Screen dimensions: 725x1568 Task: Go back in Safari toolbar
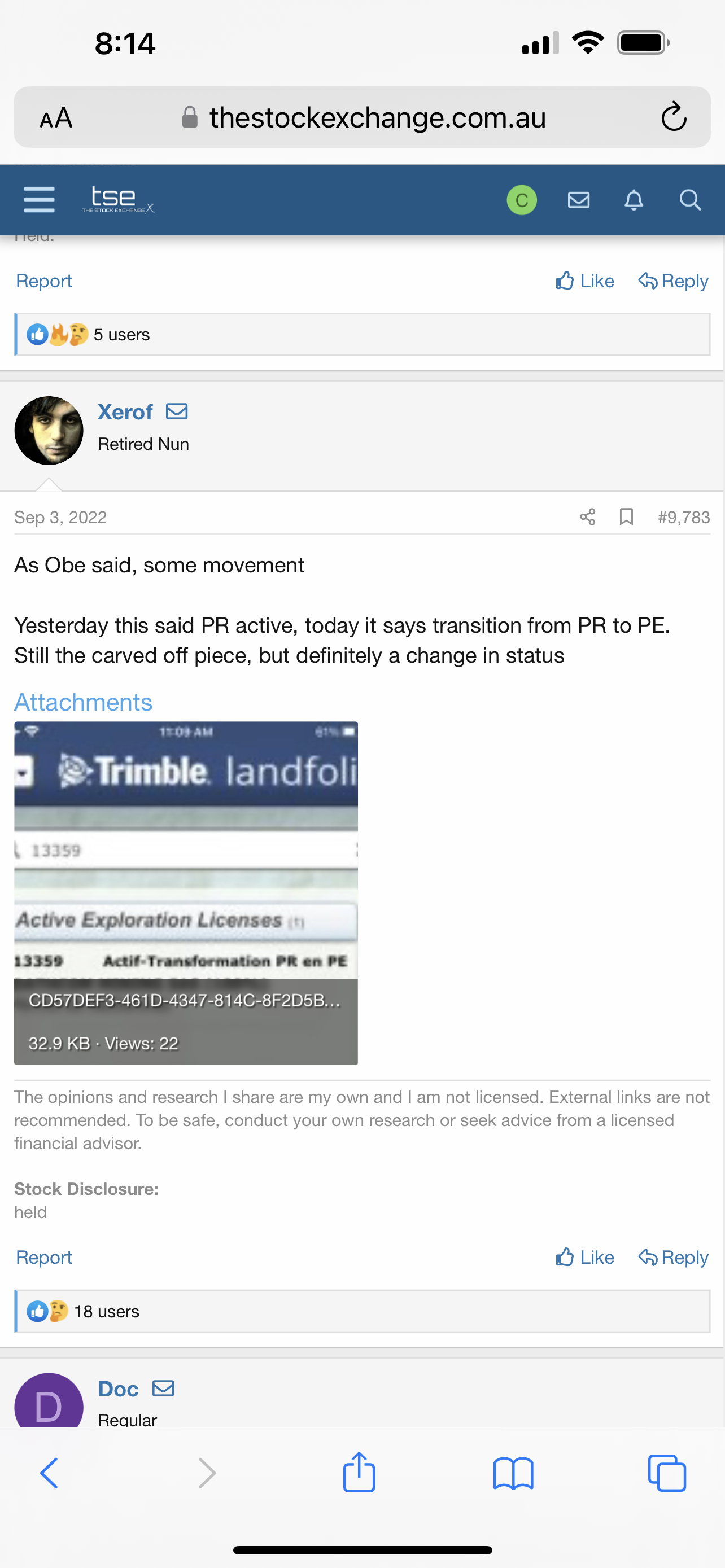click(x=49, y=1473)
